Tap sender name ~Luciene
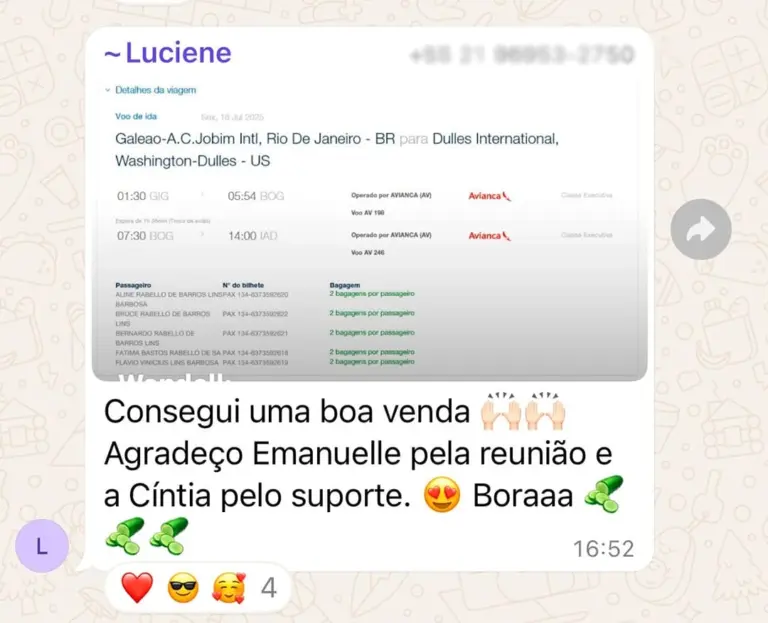Viewport: 768px width, 623px height. tap(167, 54)
